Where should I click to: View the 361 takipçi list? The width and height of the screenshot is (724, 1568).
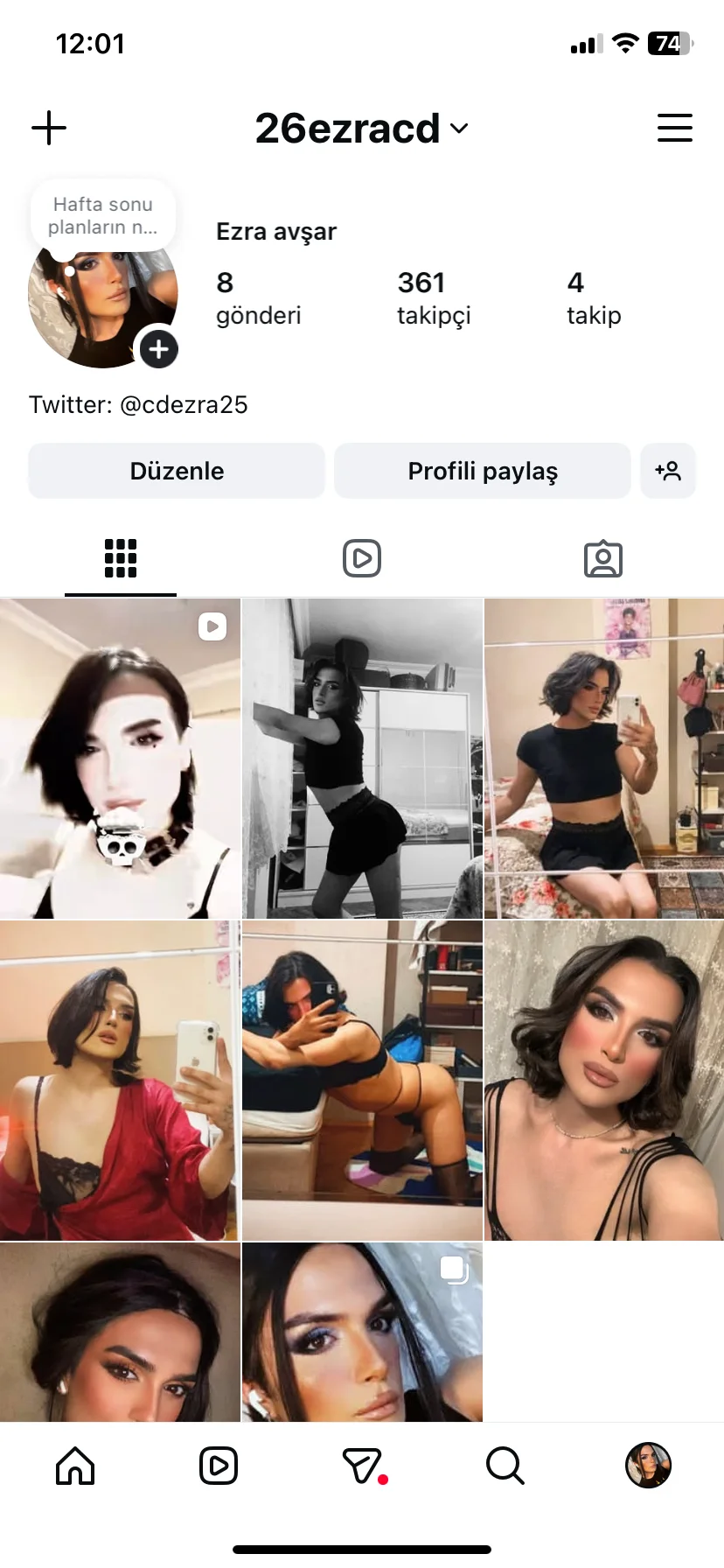pos(434,297)
